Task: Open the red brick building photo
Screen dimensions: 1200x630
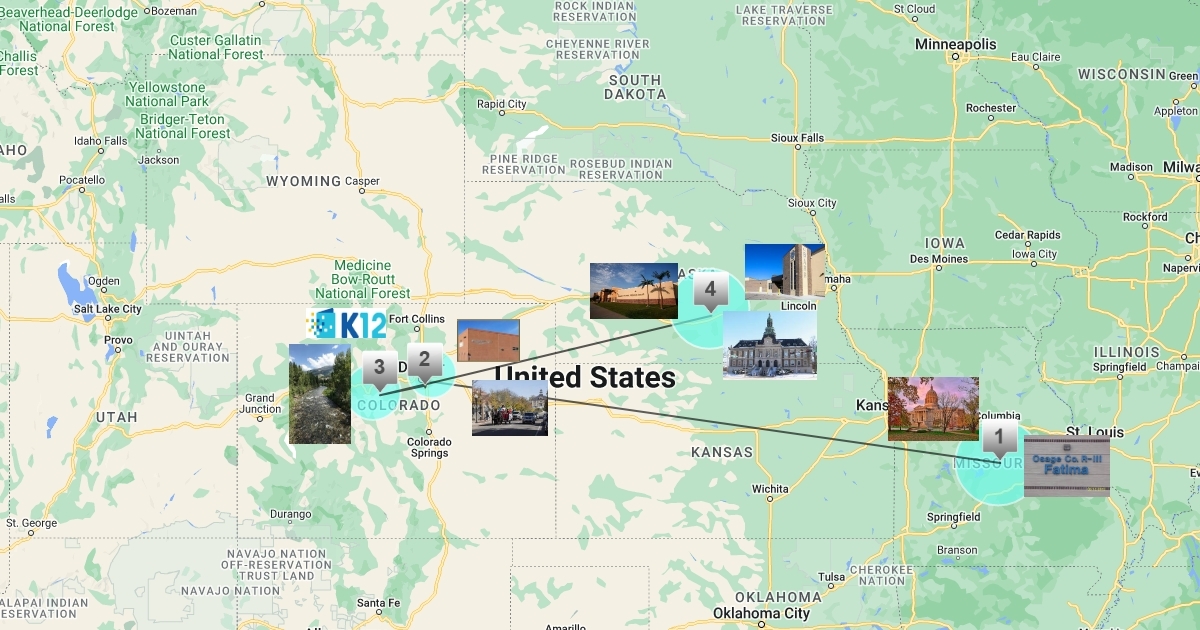Action: click(x=488, y=340)
